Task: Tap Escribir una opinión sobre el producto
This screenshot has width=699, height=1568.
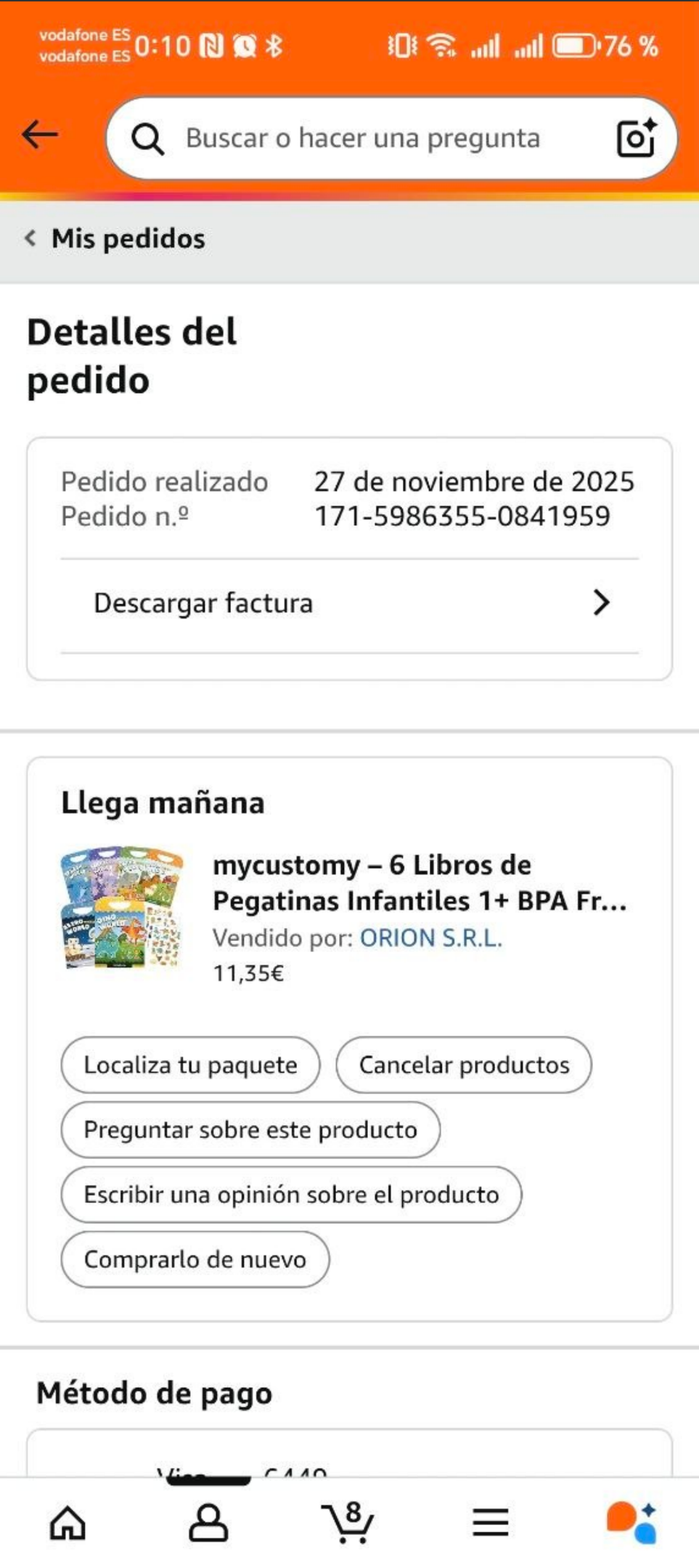Action: pos(291,1195)
